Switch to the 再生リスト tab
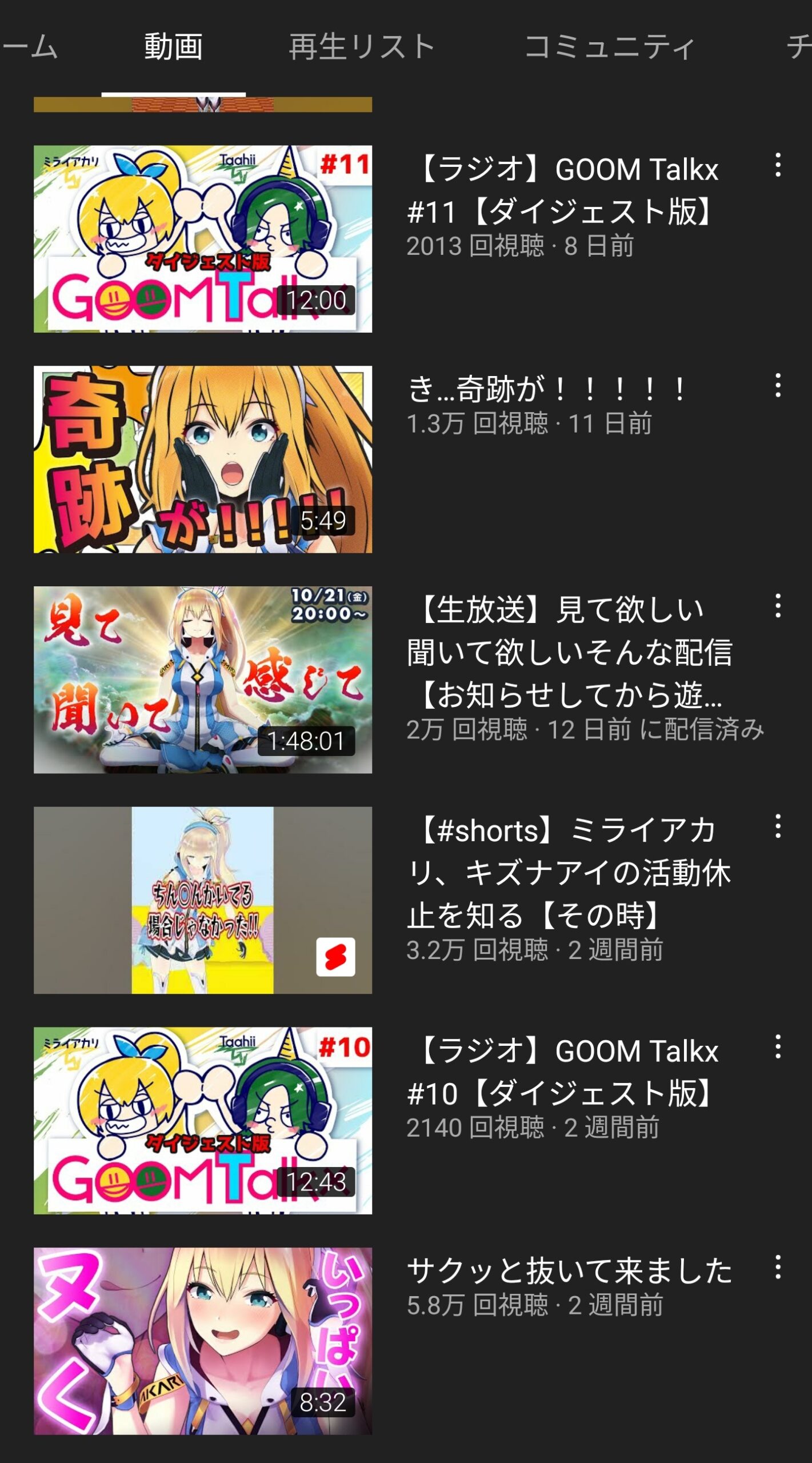This screenshot has height=1463, width=812. tap(361, 47)
